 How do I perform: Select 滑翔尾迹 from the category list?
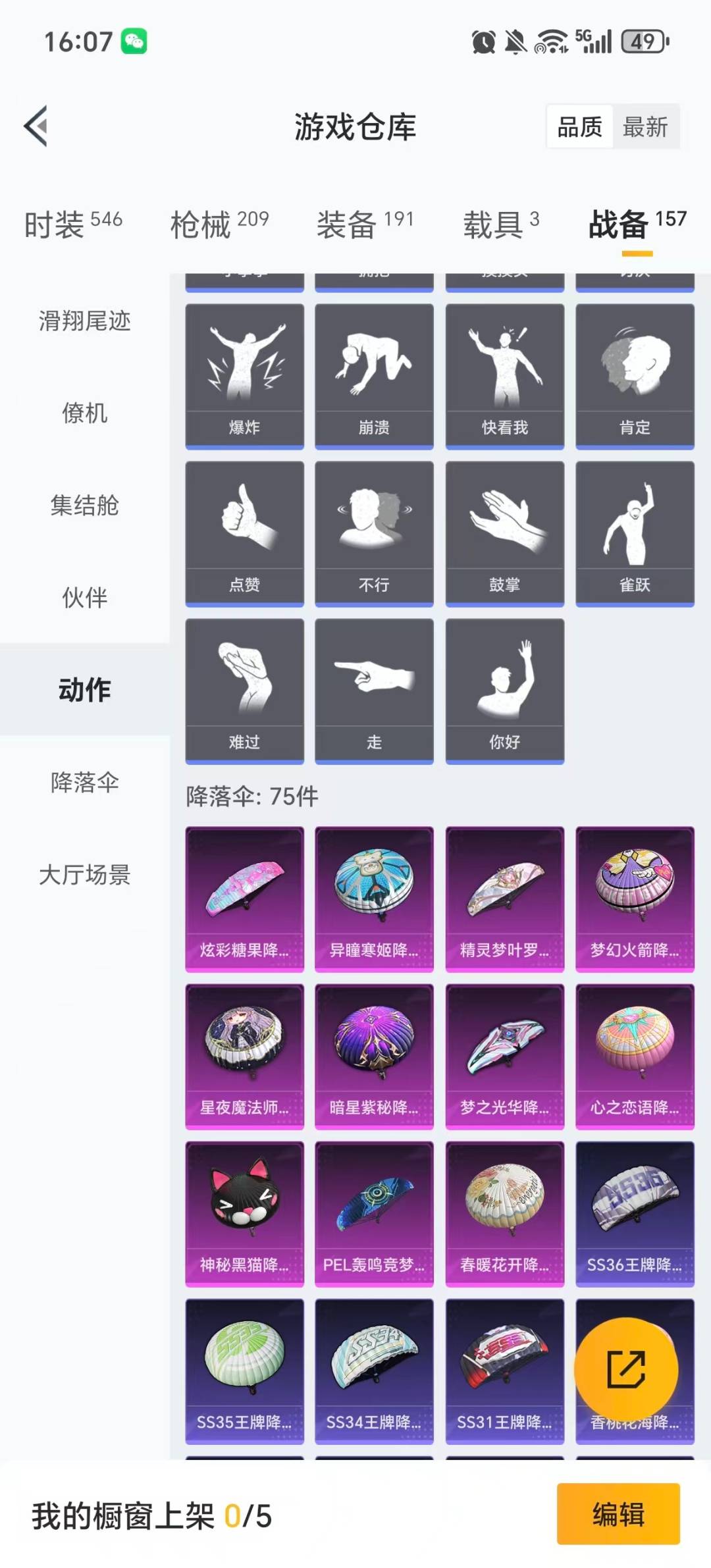click(x=86, y=323)
